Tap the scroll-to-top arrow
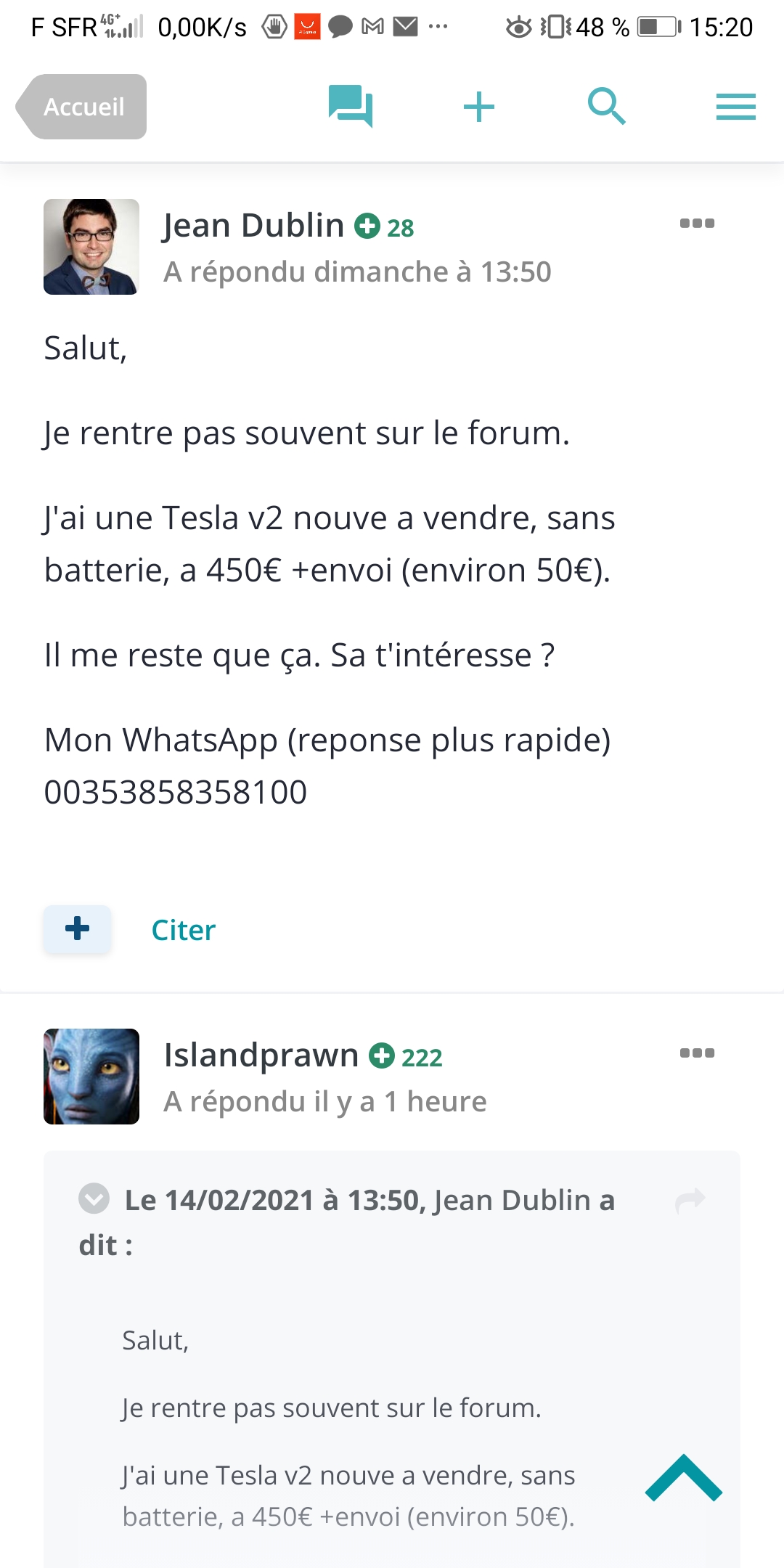Viewport: 784px width, 1568px height. pyautogui.click(x=684, y=1478)
